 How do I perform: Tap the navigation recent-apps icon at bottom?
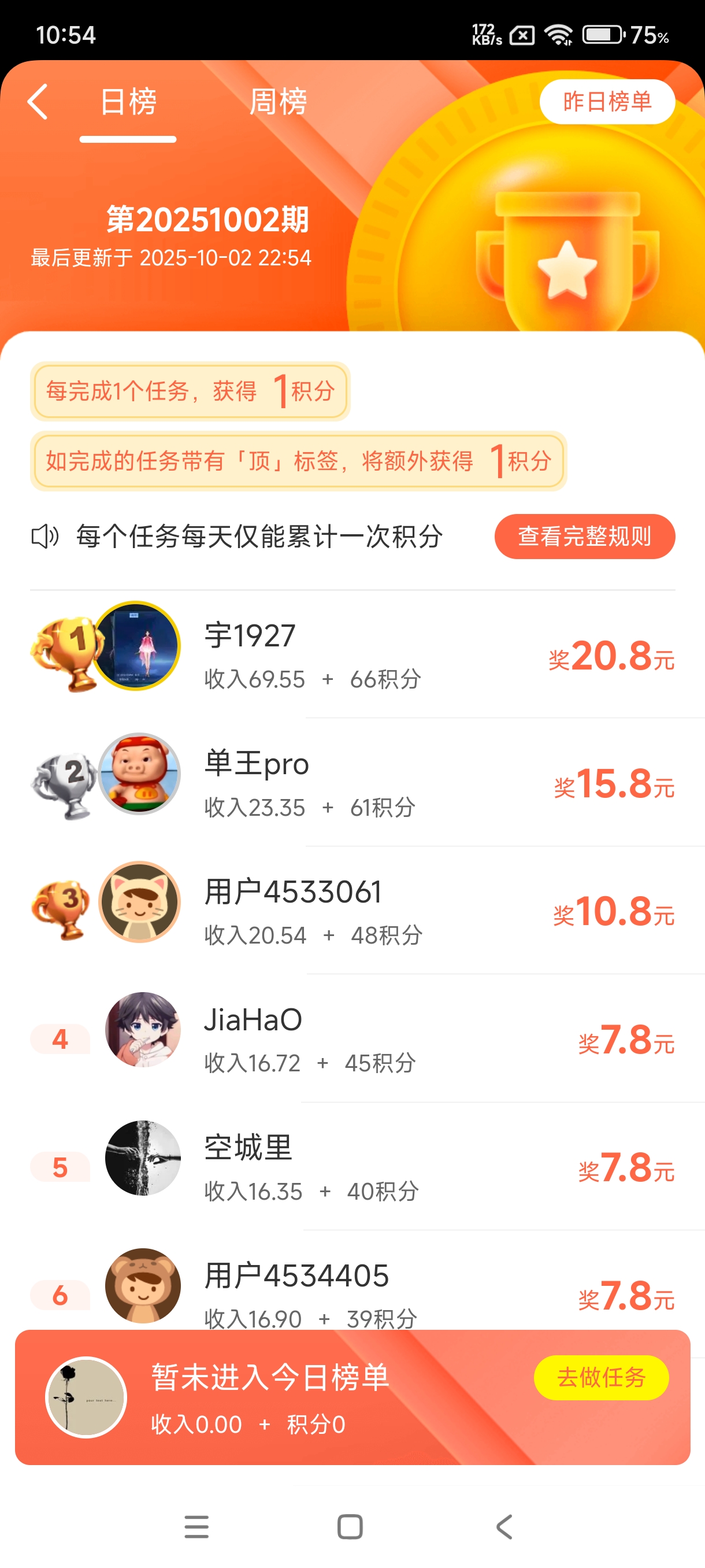point(196,1526)
